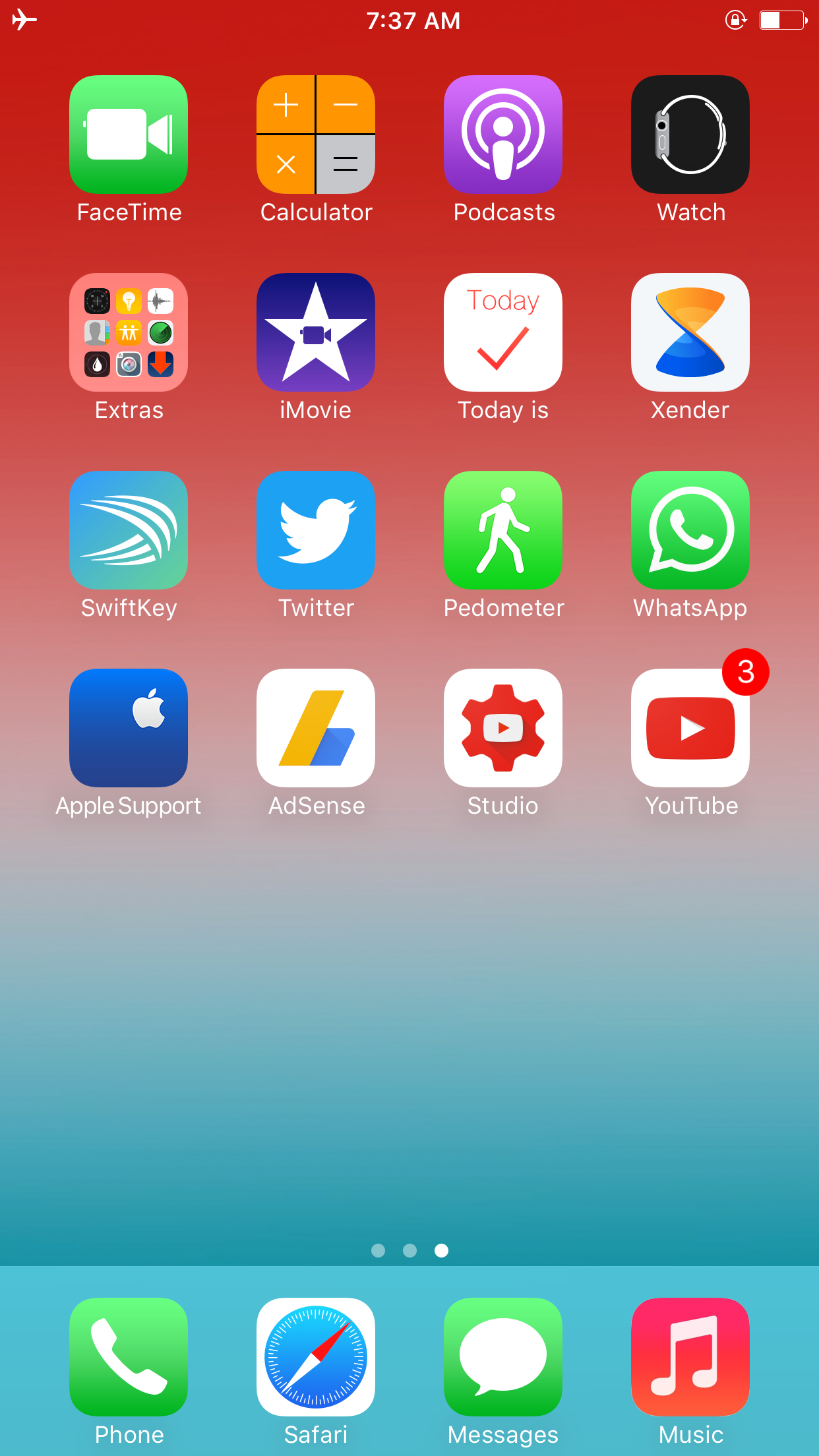The height and width of the screenshot is (1456, 819).
Task: Open YouTube Studio app
Action: pyautogui.click(x=503, y=728)
